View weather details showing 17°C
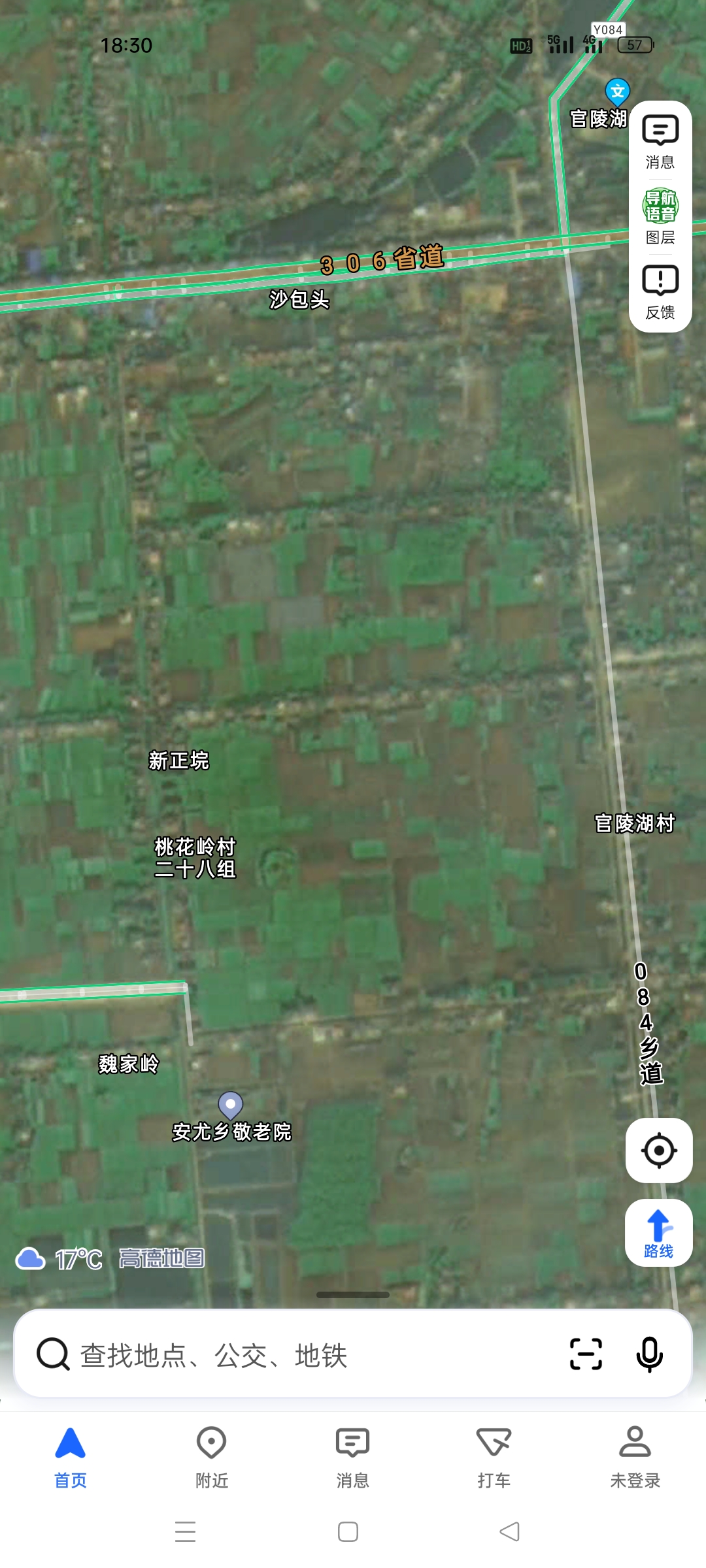 click(x=60, y=1258)
